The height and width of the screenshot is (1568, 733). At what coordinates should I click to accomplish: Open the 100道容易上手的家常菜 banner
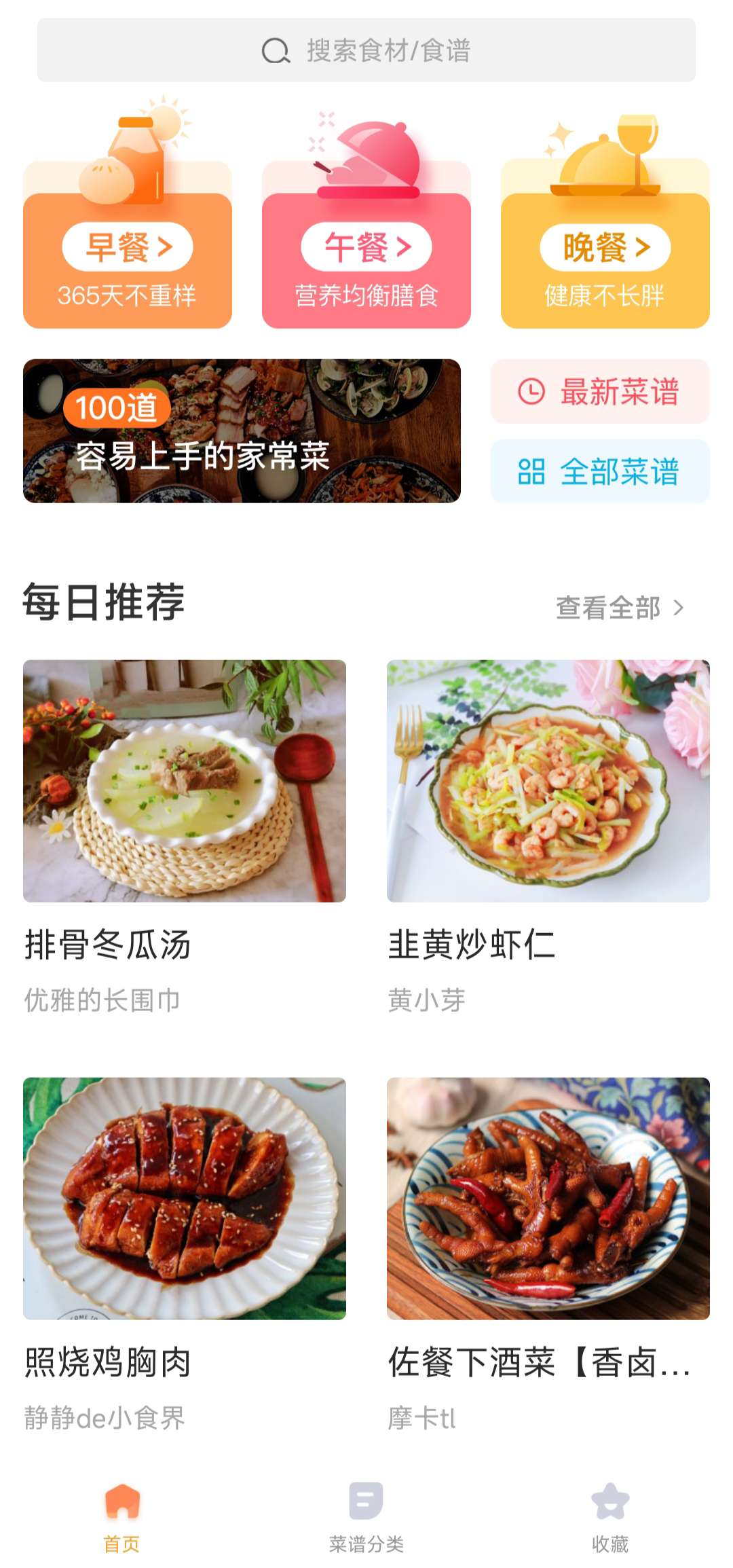242,431
